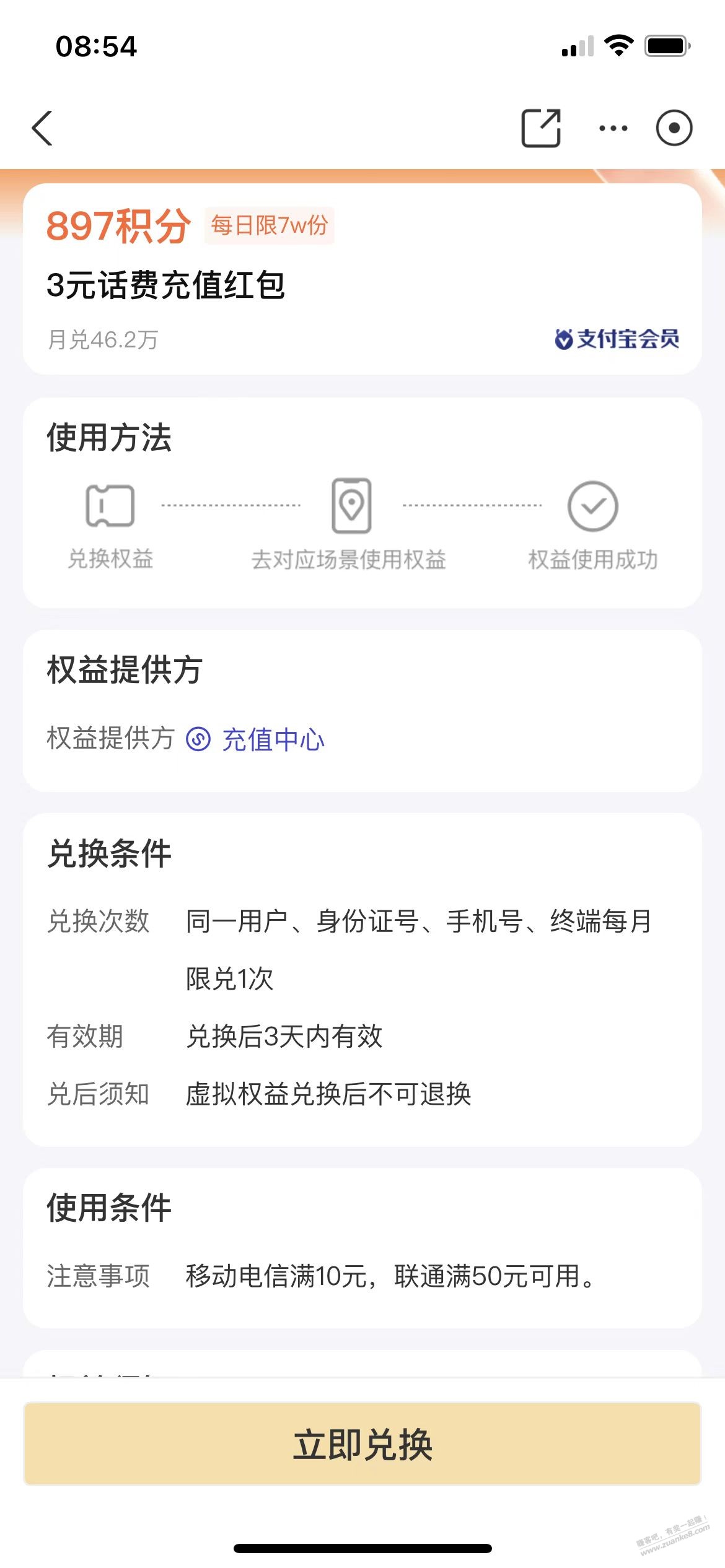This screenshot has width=725, height=1568.
Task: Open the three-dot more options menu
Action: coord(613,128)
